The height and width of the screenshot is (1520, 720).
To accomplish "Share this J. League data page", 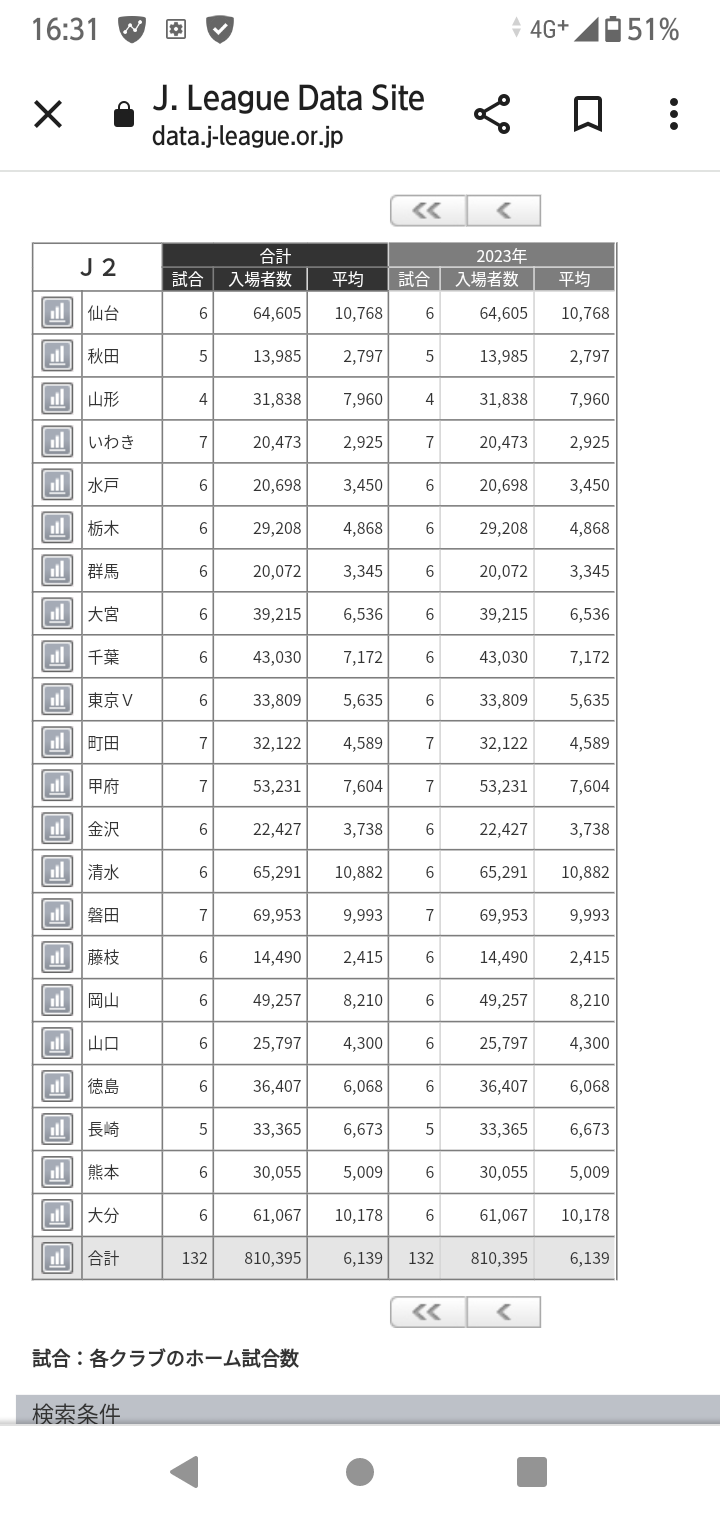I will [492, 115].
